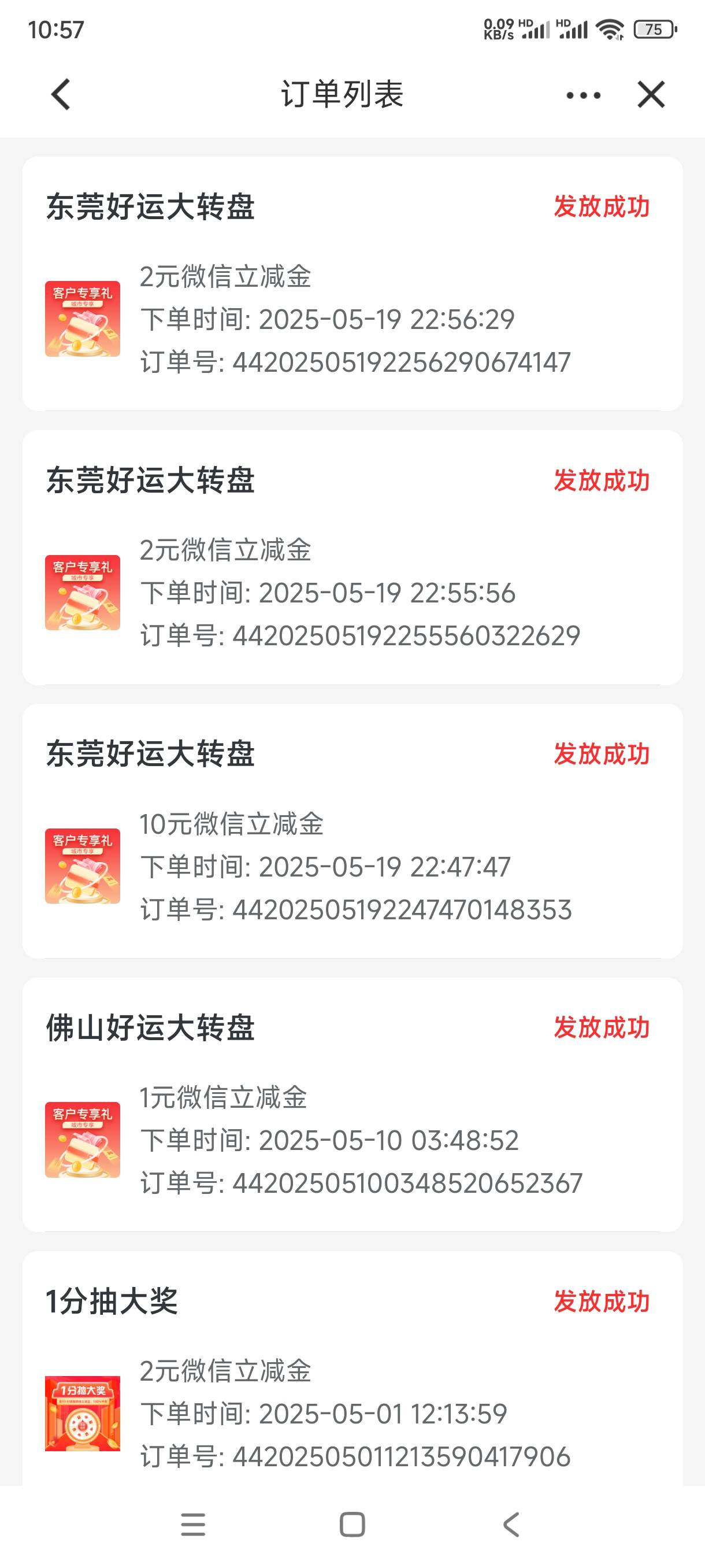Tap the system home button

point(352,1525)
